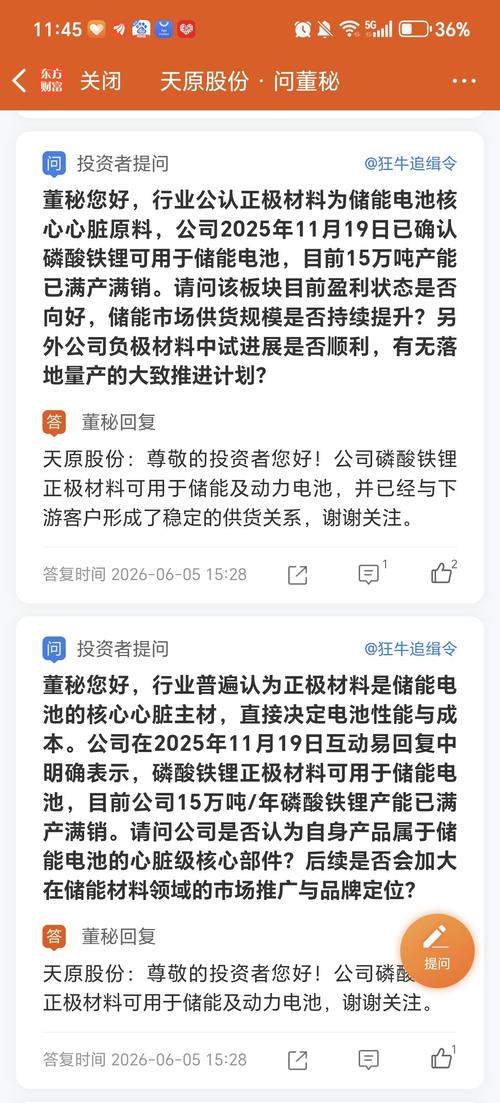500x1103 pixels.
Task: Tap the floating 提问 button
Action: point(437,951)
